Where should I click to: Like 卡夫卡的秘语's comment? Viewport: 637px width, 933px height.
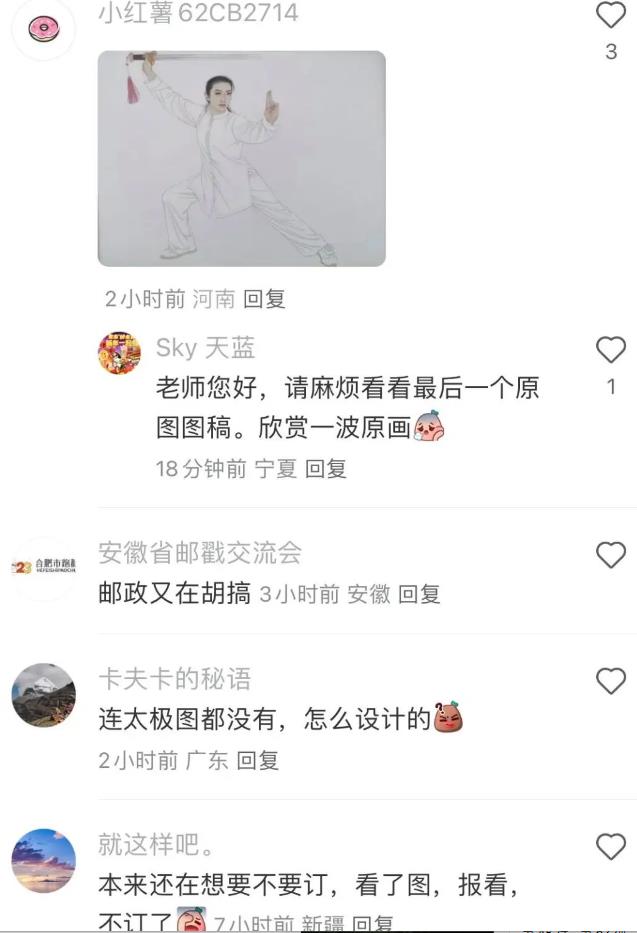(x=610, y=682)
